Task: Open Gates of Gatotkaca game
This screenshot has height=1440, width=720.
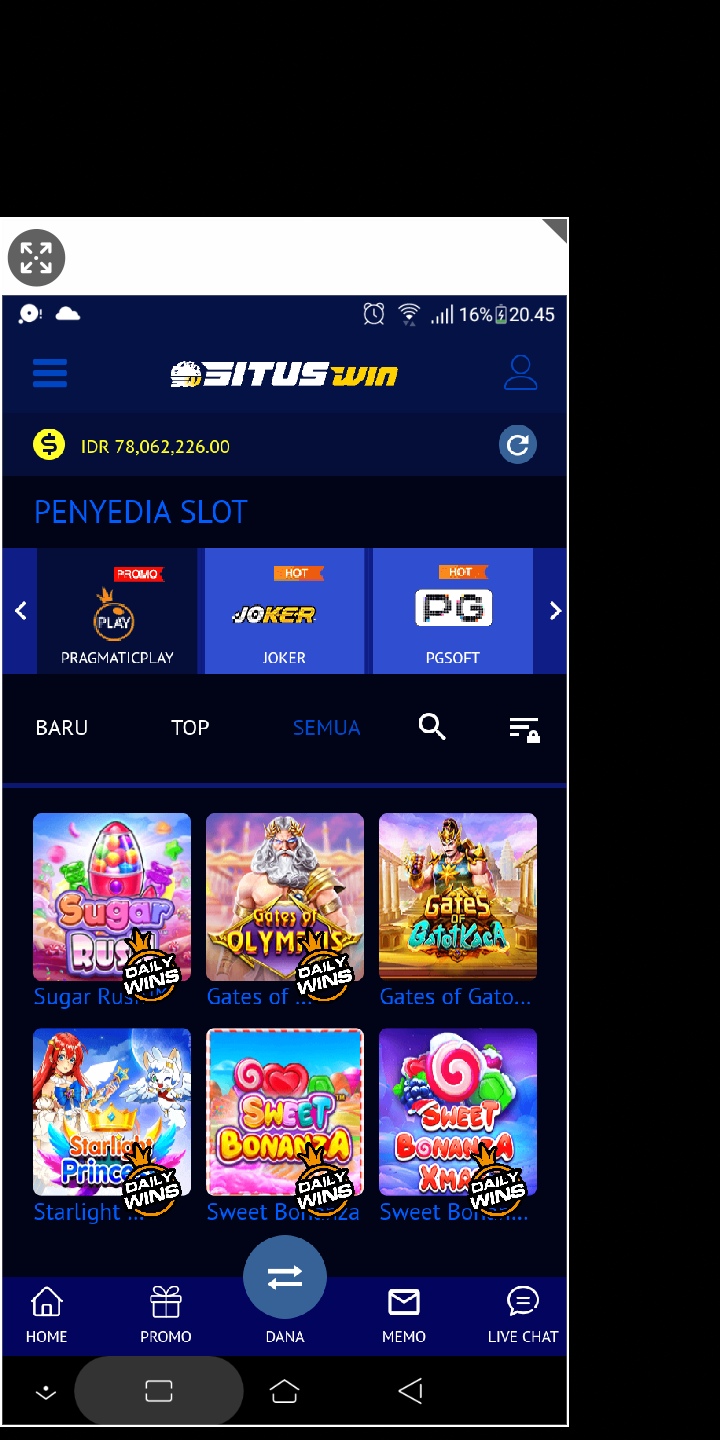Action: [458, 897]
